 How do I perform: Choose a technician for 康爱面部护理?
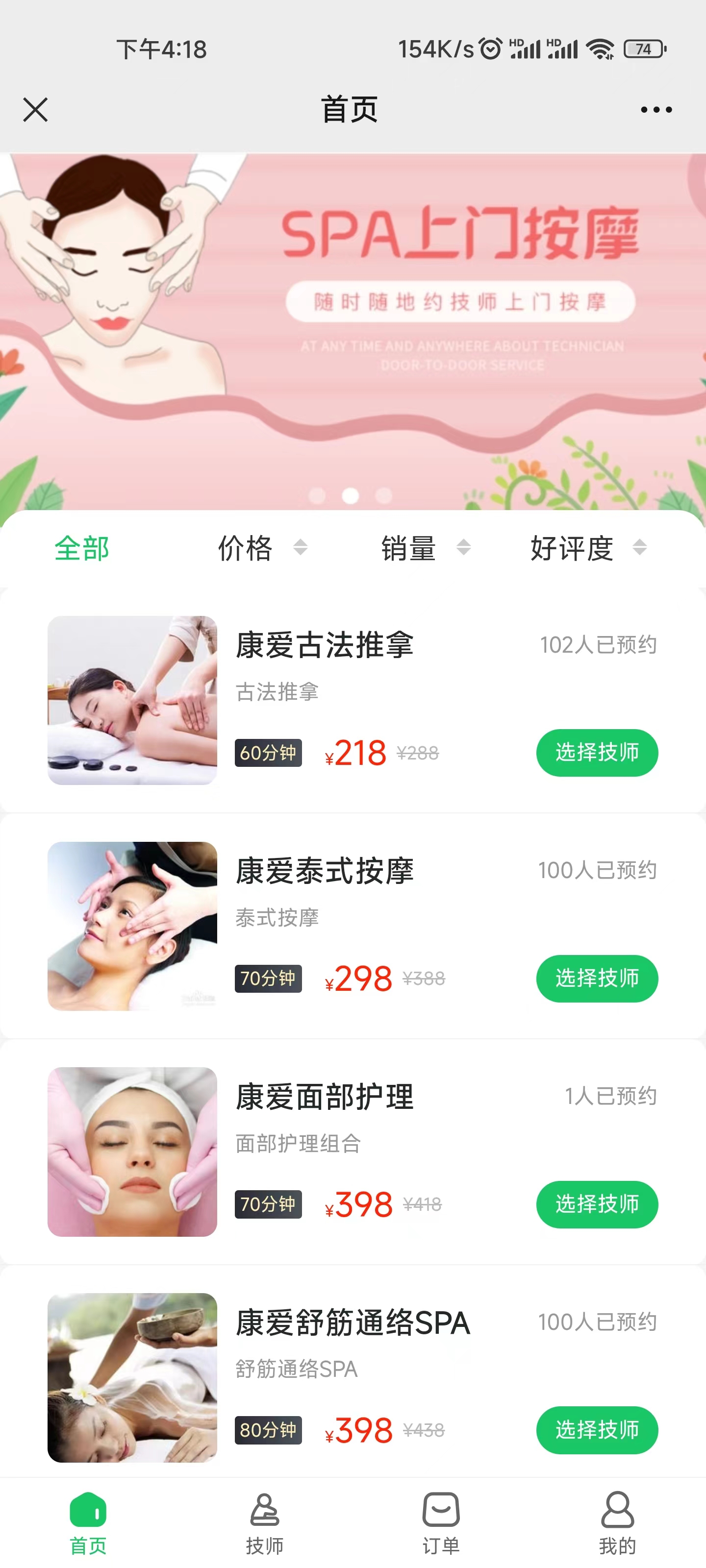tap(596, 1204)
